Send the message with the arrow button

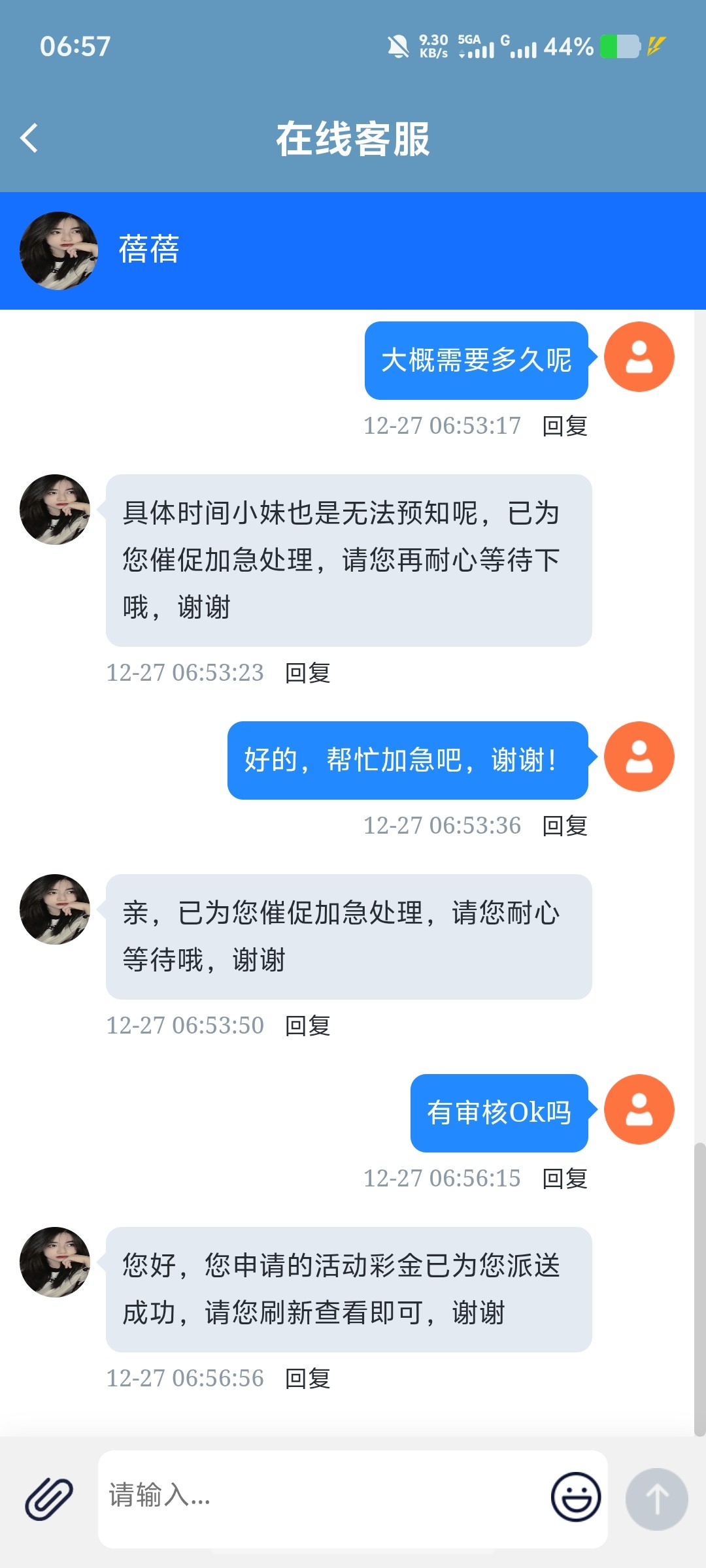pos(656,1499)
